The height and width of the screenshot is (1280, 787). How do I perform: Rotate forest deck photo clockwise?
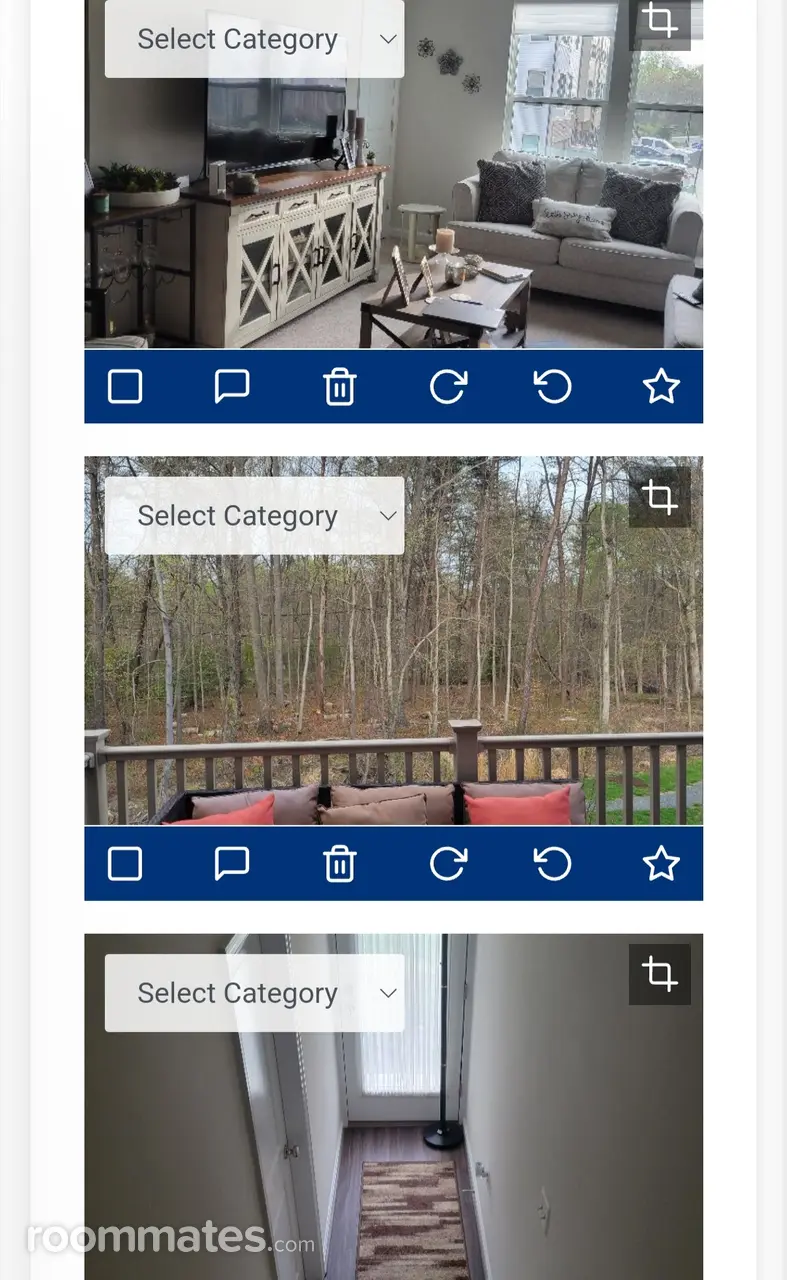[x=447, y=863]
